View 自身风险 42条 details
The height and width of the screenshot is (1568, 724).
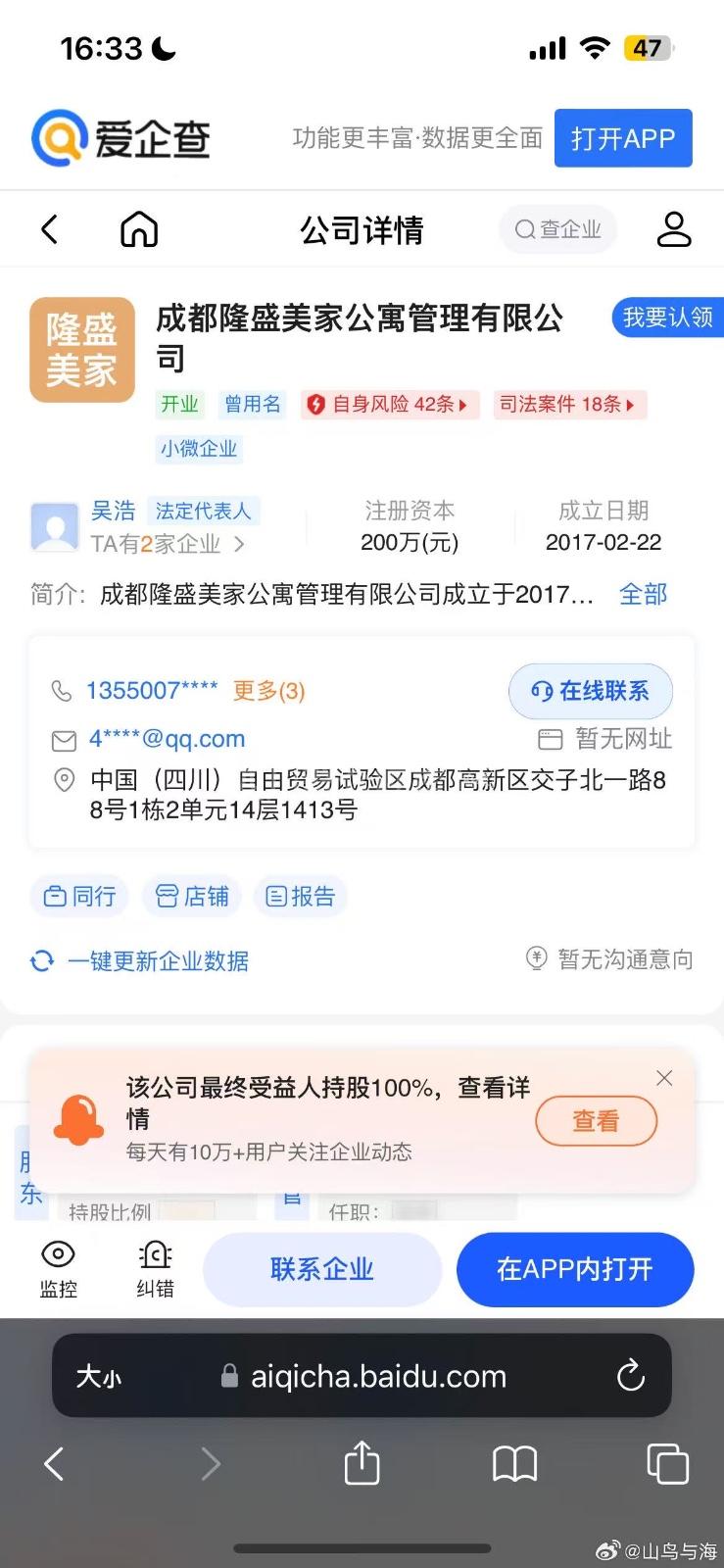pos(390,405)
